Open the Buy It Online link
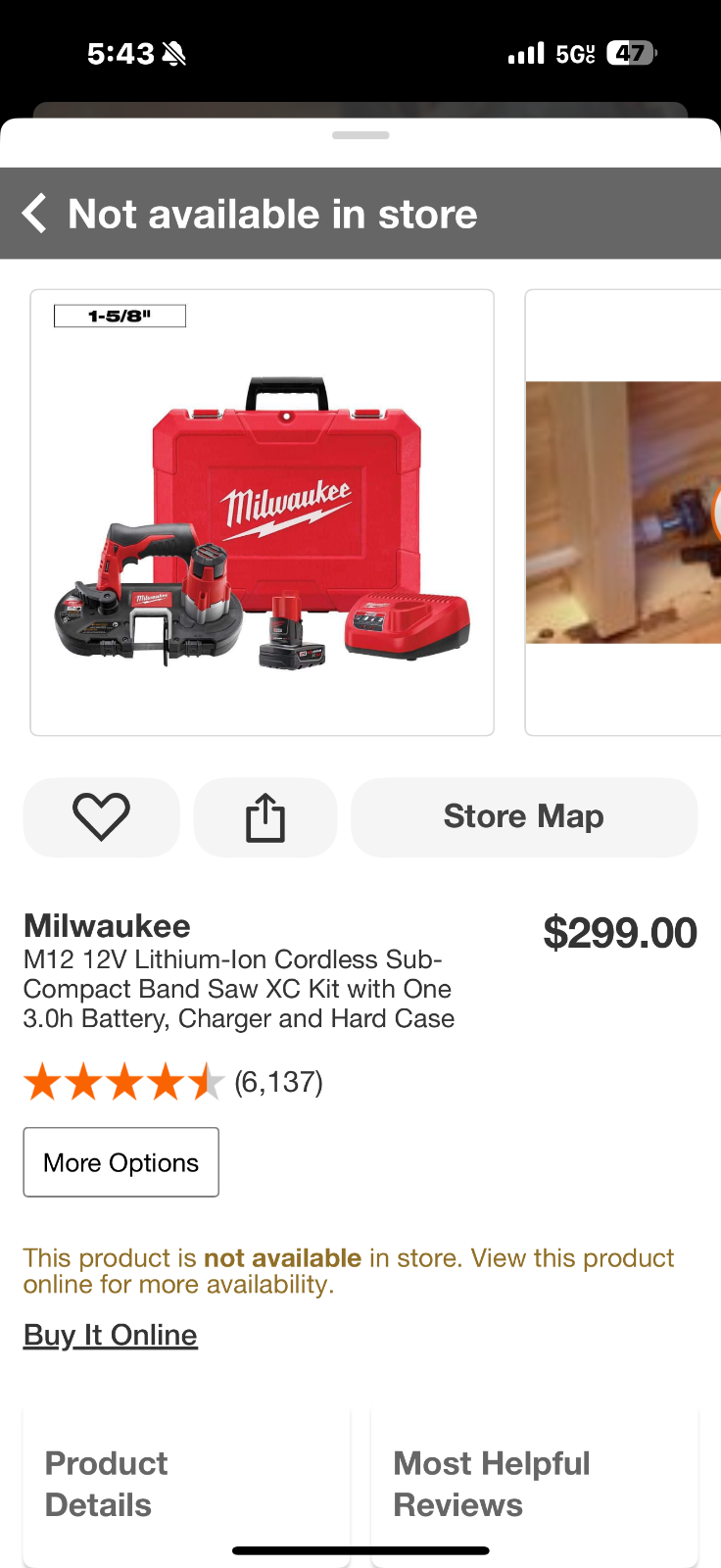This screenshot has width=721, height=1568. 110,1335
